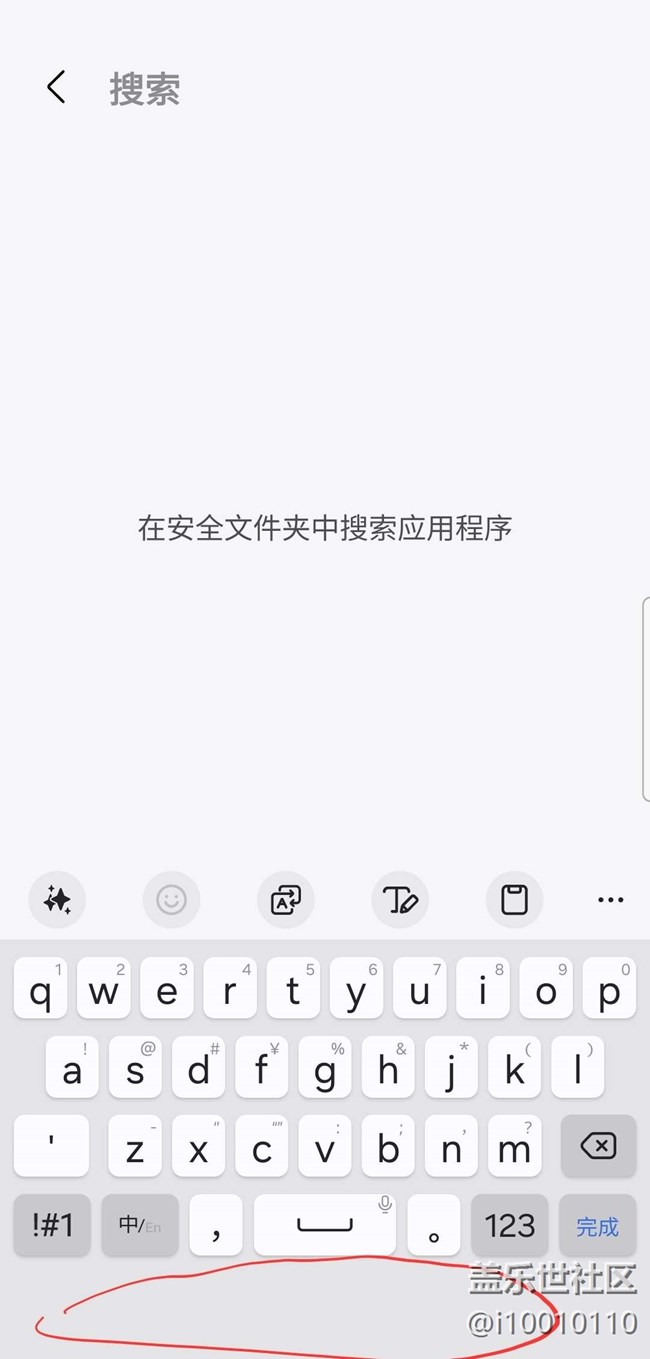Go back from the search screen
650x1359 pixels.
(56, 88)
